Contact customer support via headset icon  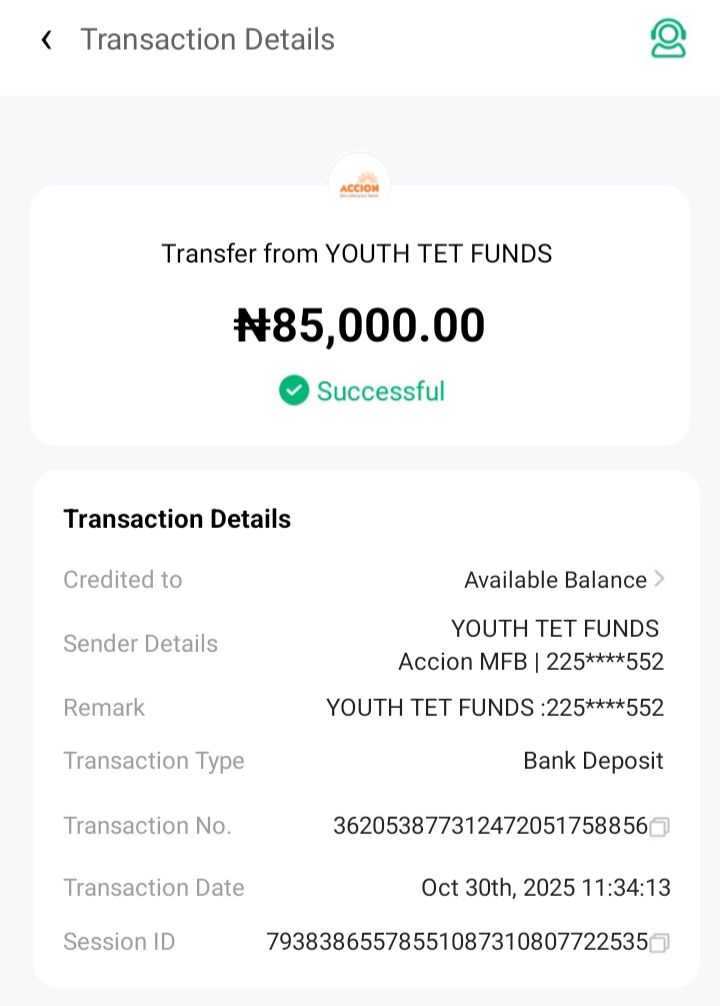(x=668, y=39)
